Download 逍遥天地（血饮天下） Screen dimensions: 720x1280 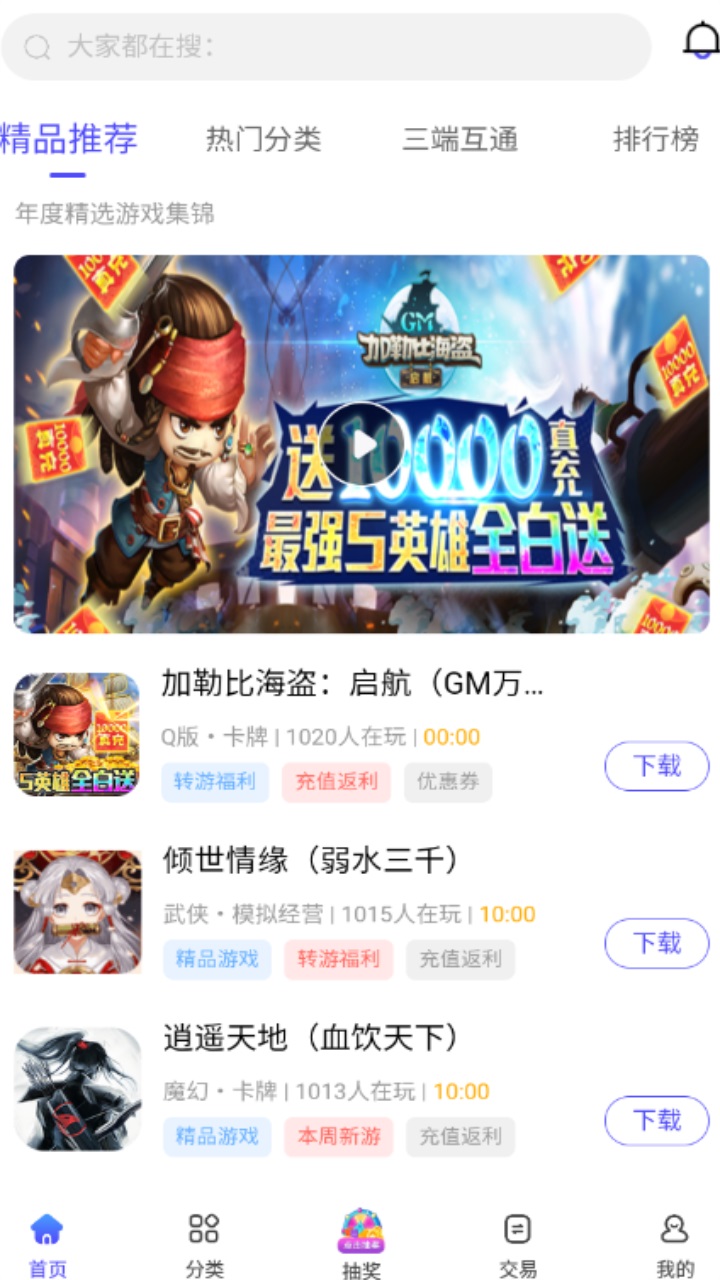(656, 1121)
